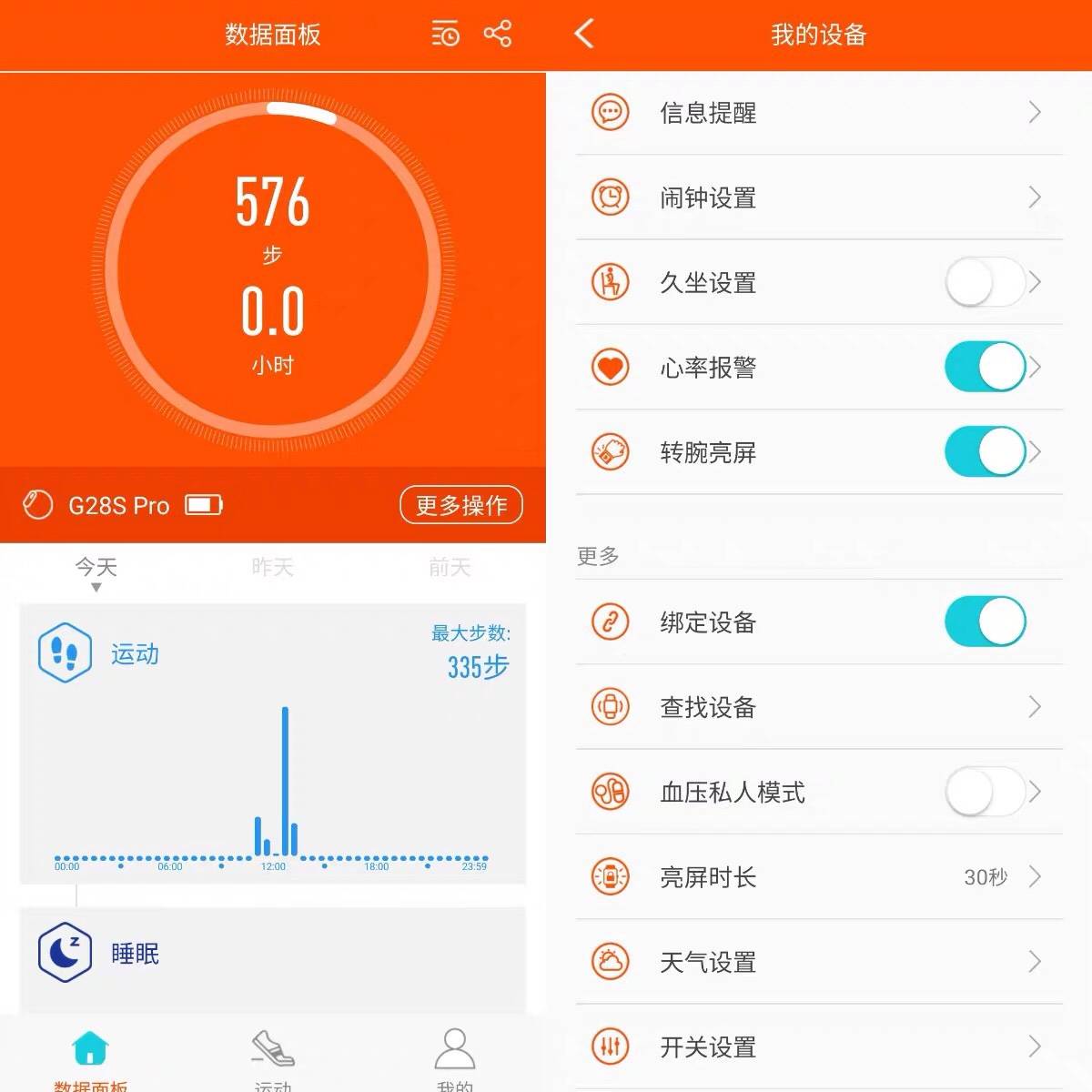Open 天气设置
This screenshot has height=1092, width=1092.
coord(819,962)
